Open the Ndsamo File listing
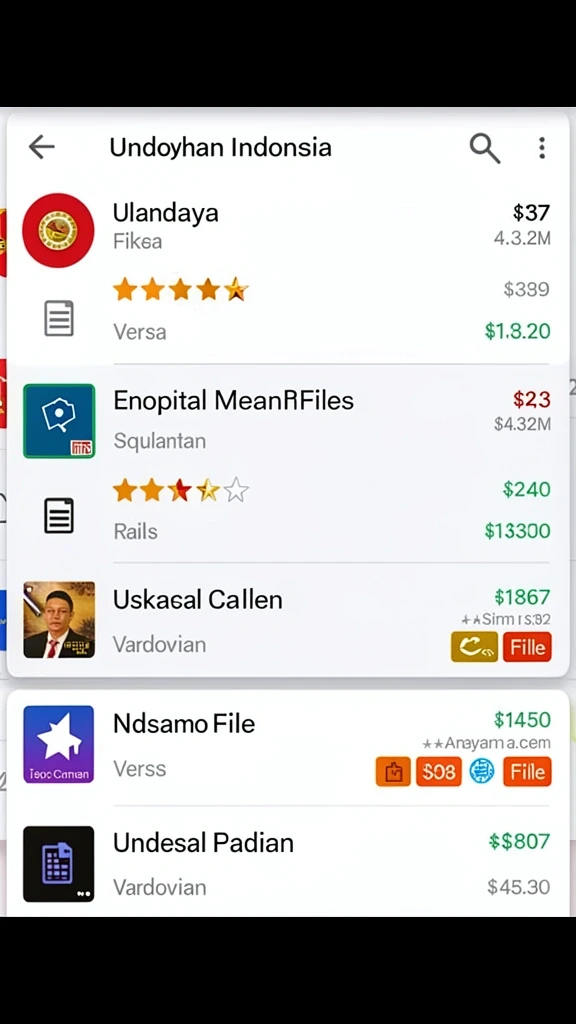This screenshot has height=1024, width=576. tap(287, 746)
